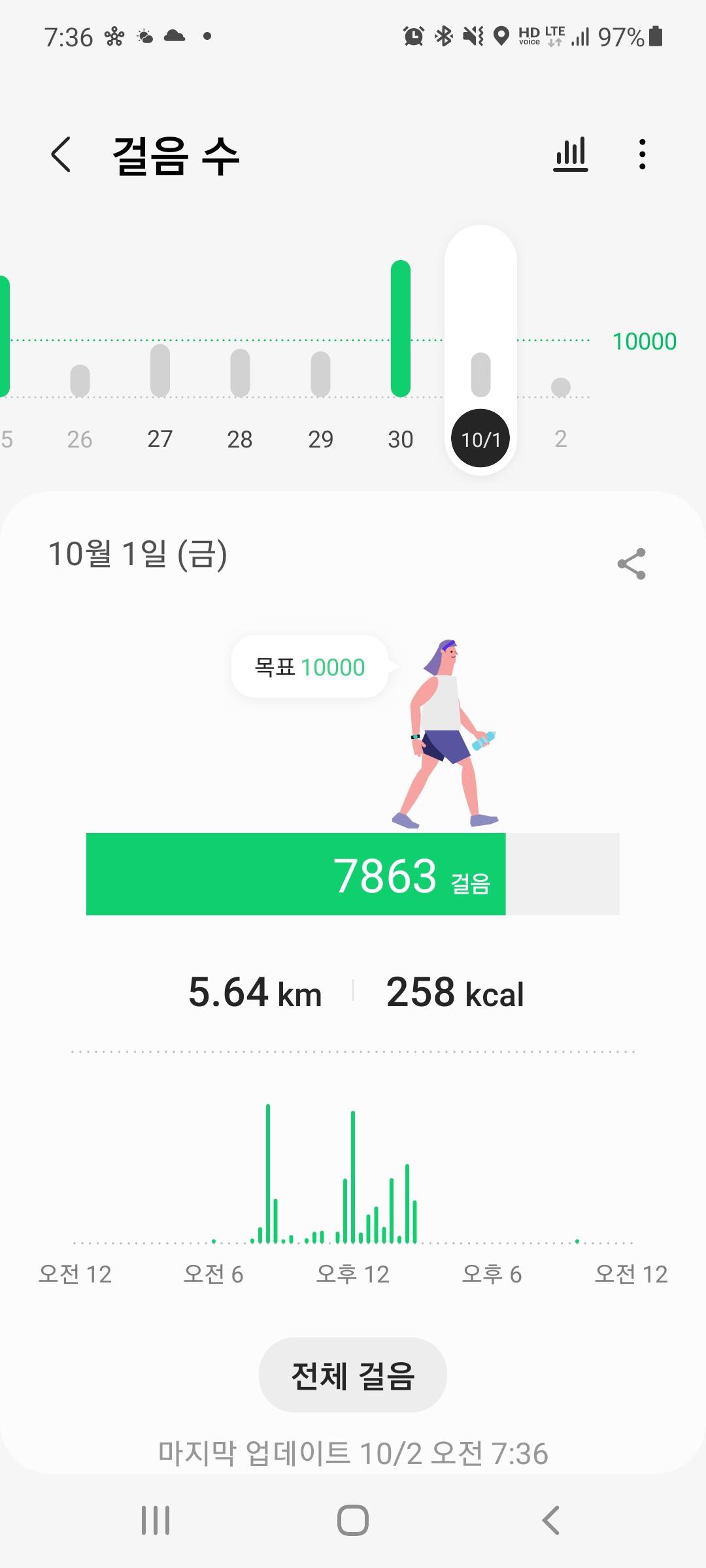The image size is (706, 1568).
Task: Open the step trends chart icon
Action: point(571,155)
